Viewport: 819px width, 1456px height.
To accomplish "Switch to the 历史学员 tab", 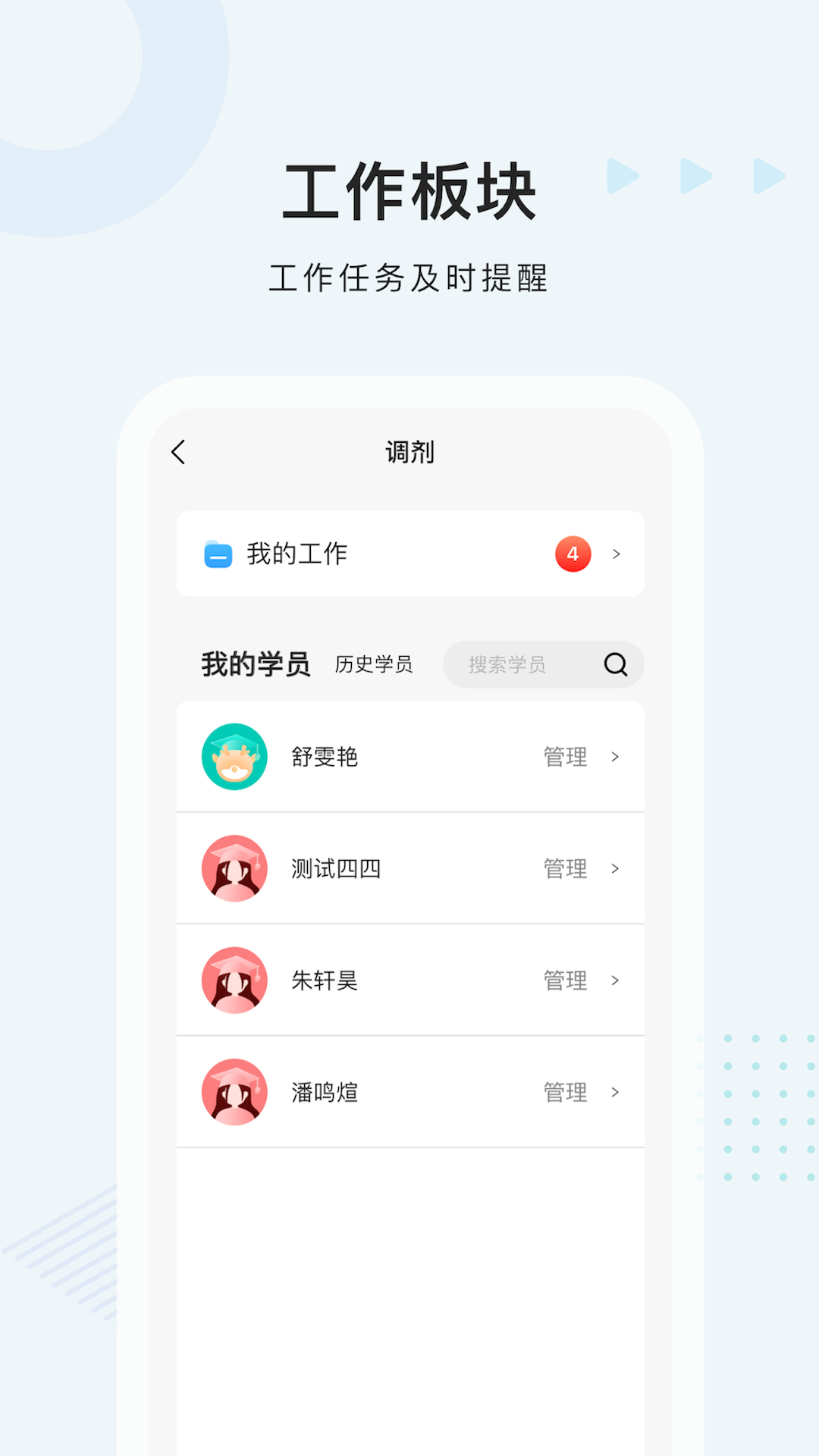I will pos(374,664).
